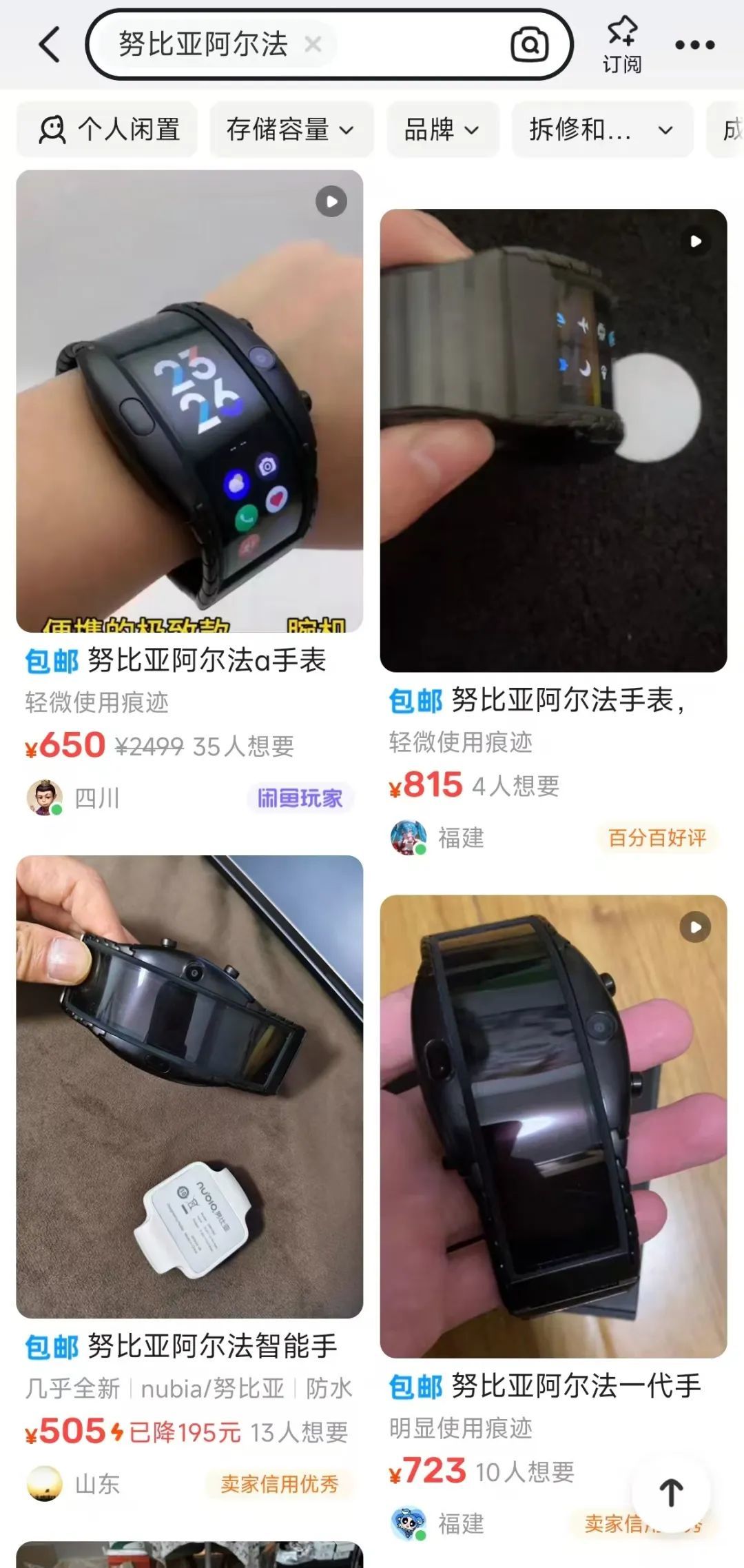
Task: Expand the 拆修和... dropdown filter
Action: point(601,130)
